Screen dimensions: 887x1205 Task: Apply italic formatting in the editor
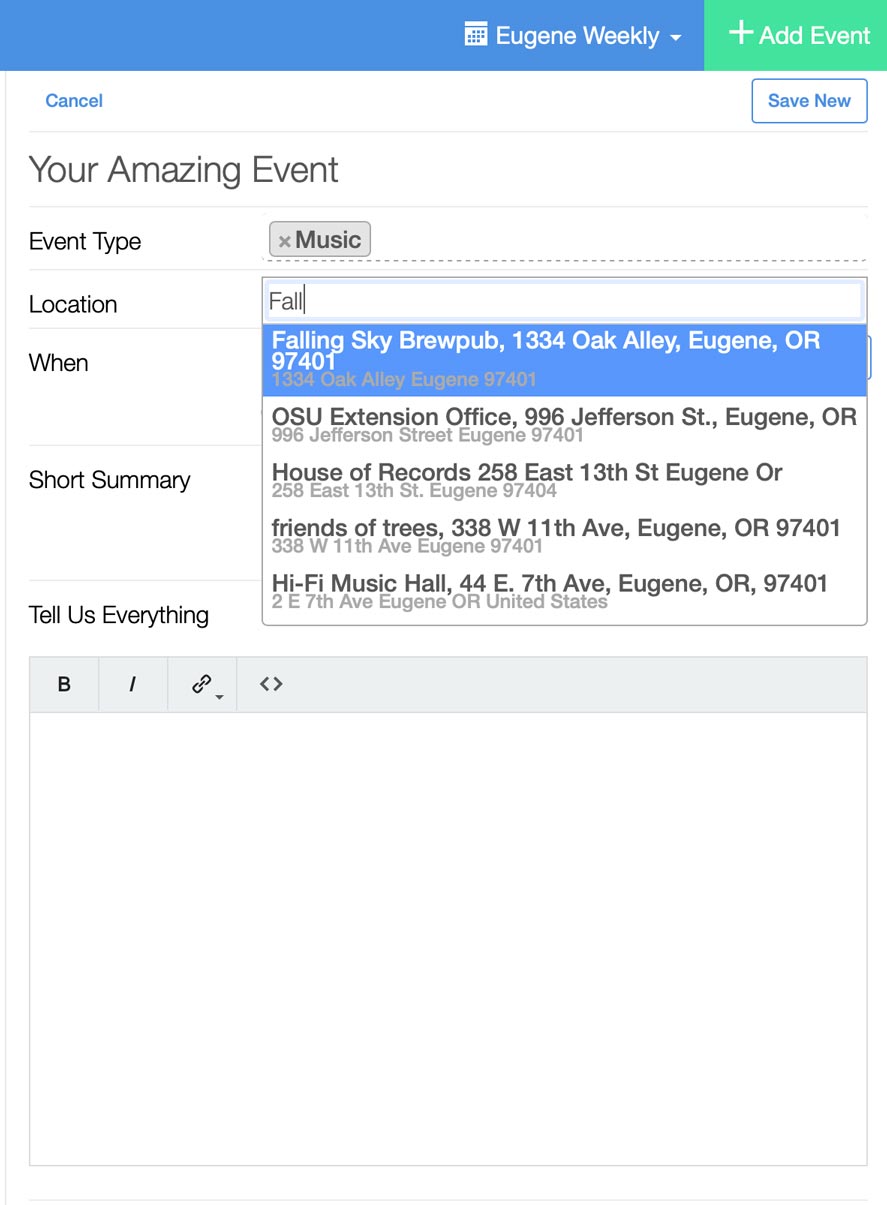pyautogui.click(x=132, y=684)
